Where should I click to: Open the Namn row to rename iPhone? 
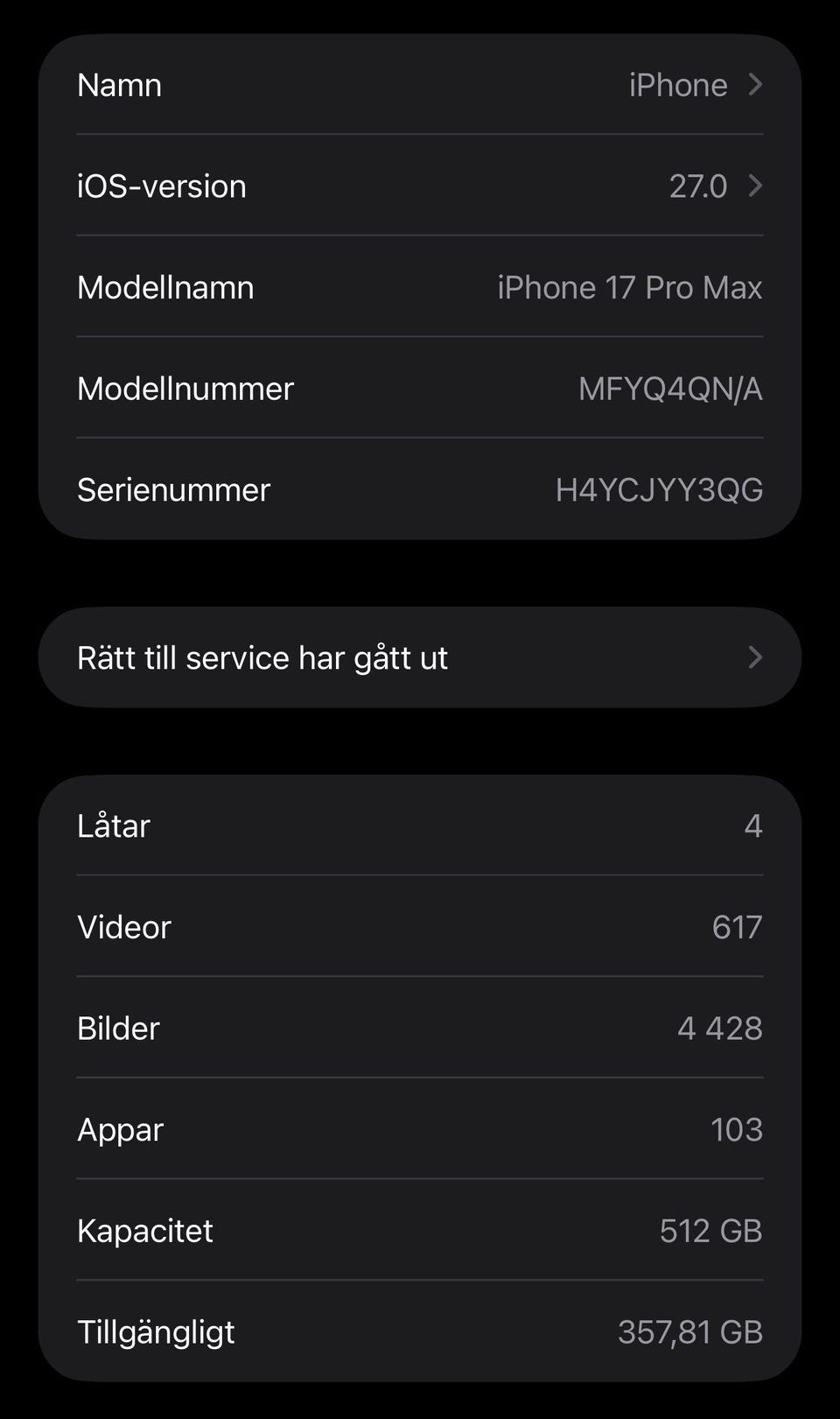pos(420,85)
